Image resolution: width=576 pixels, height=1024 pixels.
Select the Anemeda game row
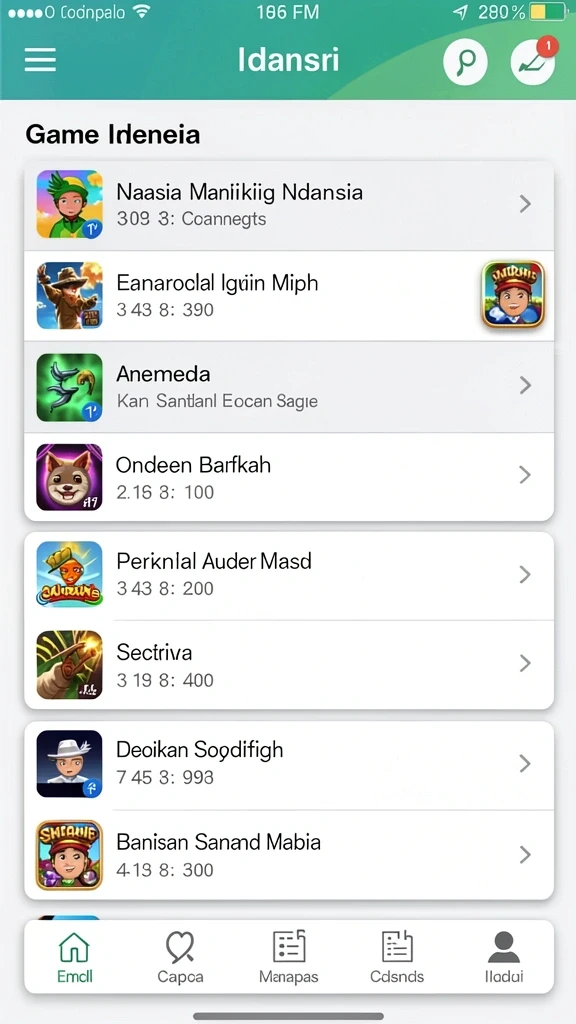[x=289, y=387]
